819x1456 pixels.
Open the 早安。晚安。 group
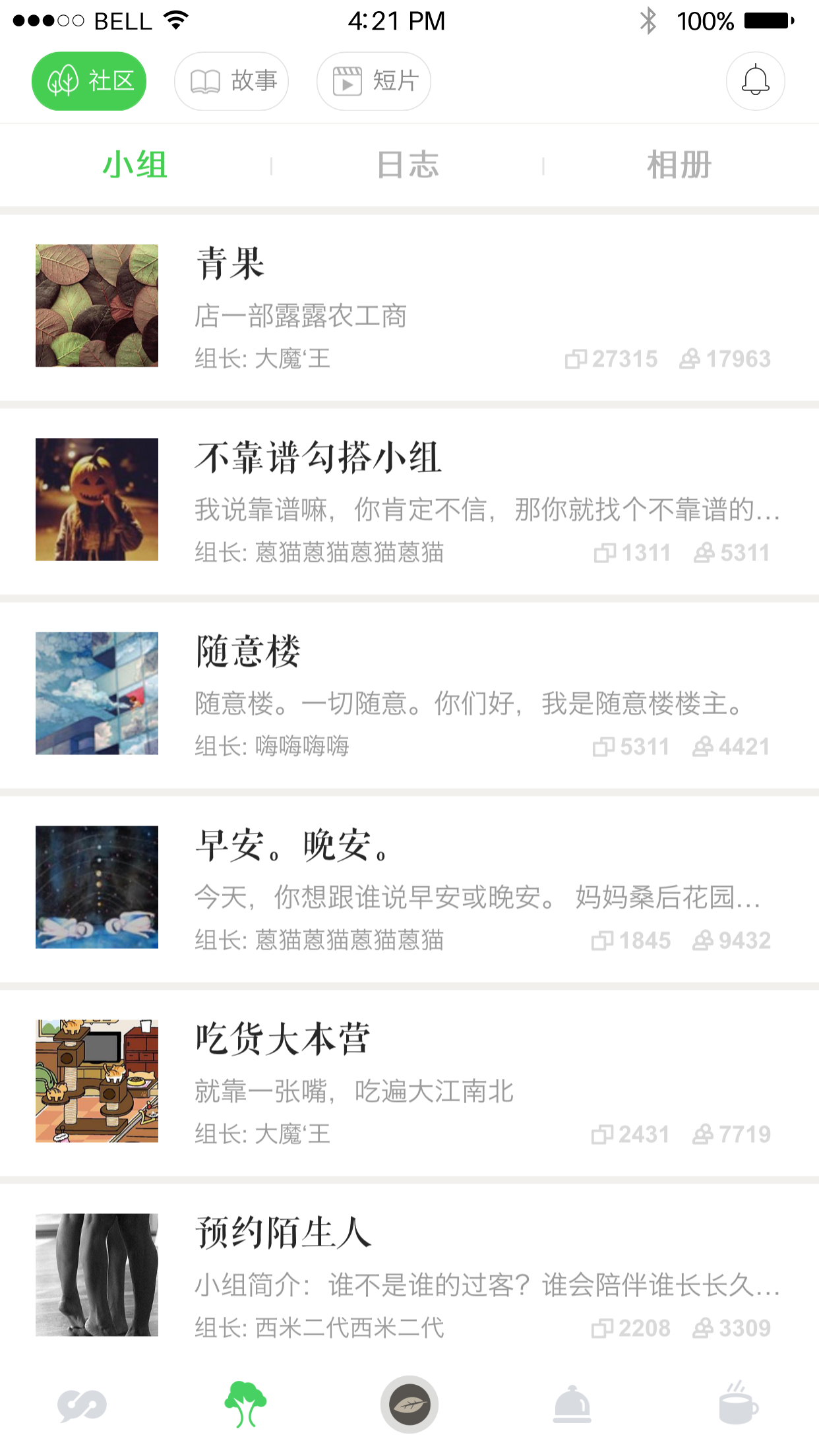(x=409, y=887)
